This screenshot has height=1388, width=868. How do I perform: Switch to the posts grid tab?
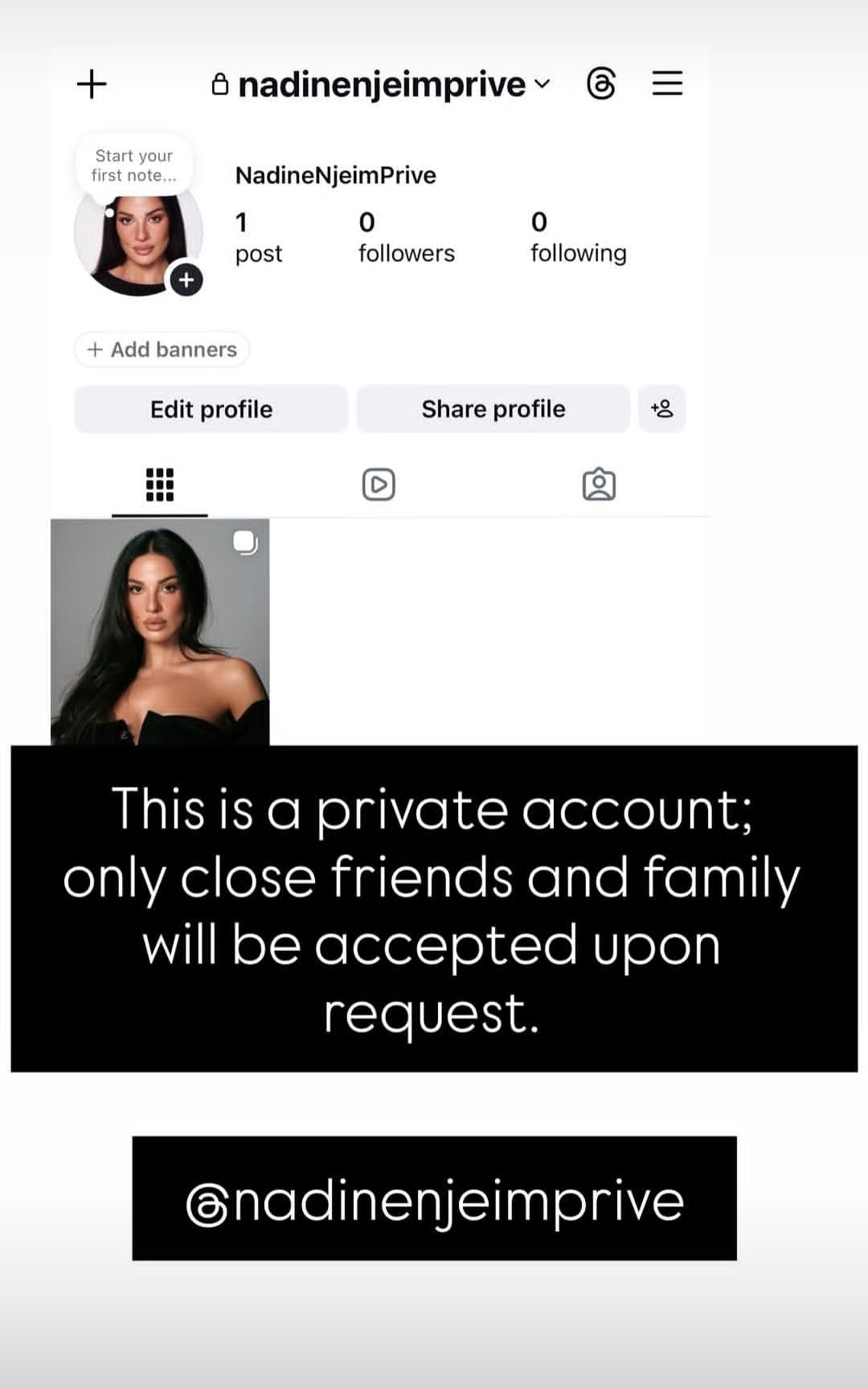[x=158, y=485]
